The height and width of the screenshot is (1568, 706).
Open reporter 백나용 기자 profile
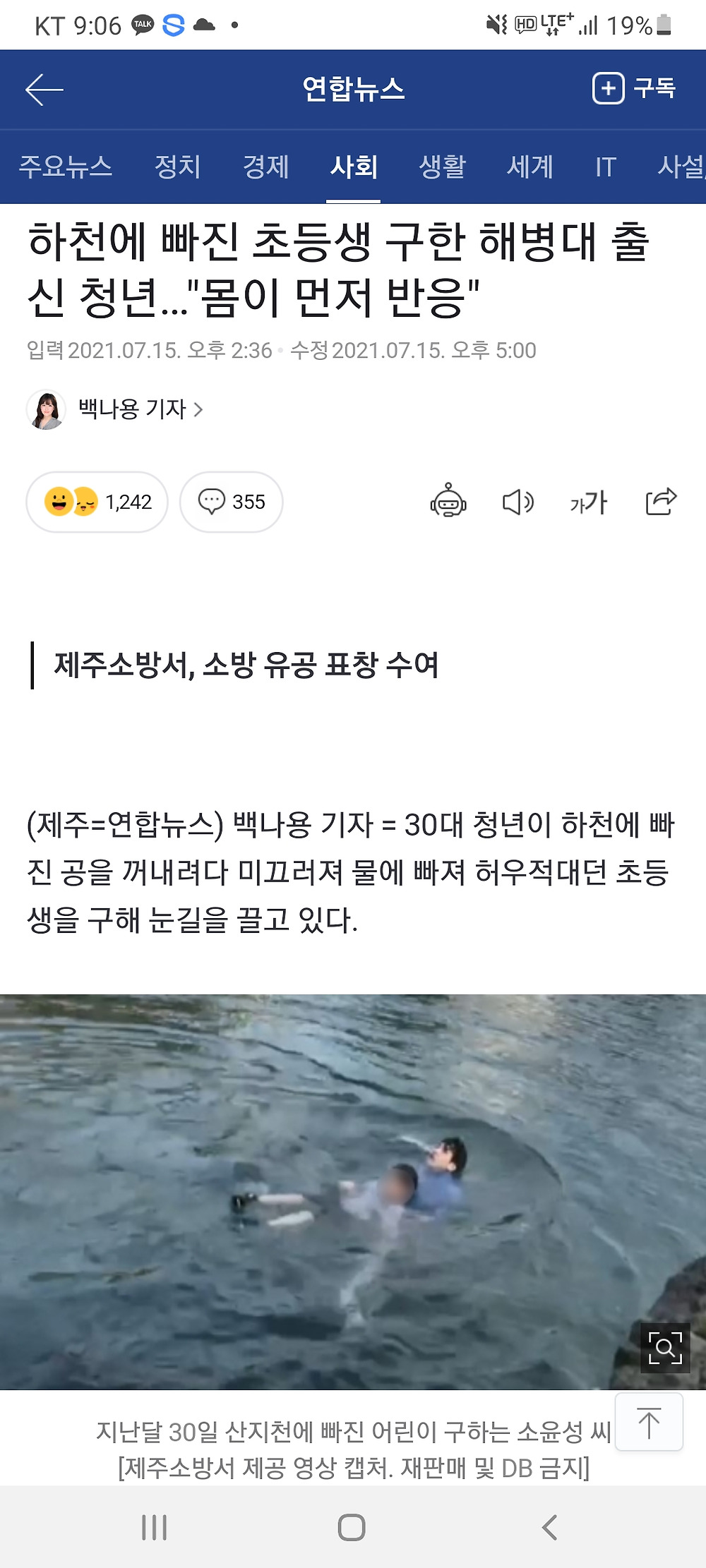(x=115, y=409)
